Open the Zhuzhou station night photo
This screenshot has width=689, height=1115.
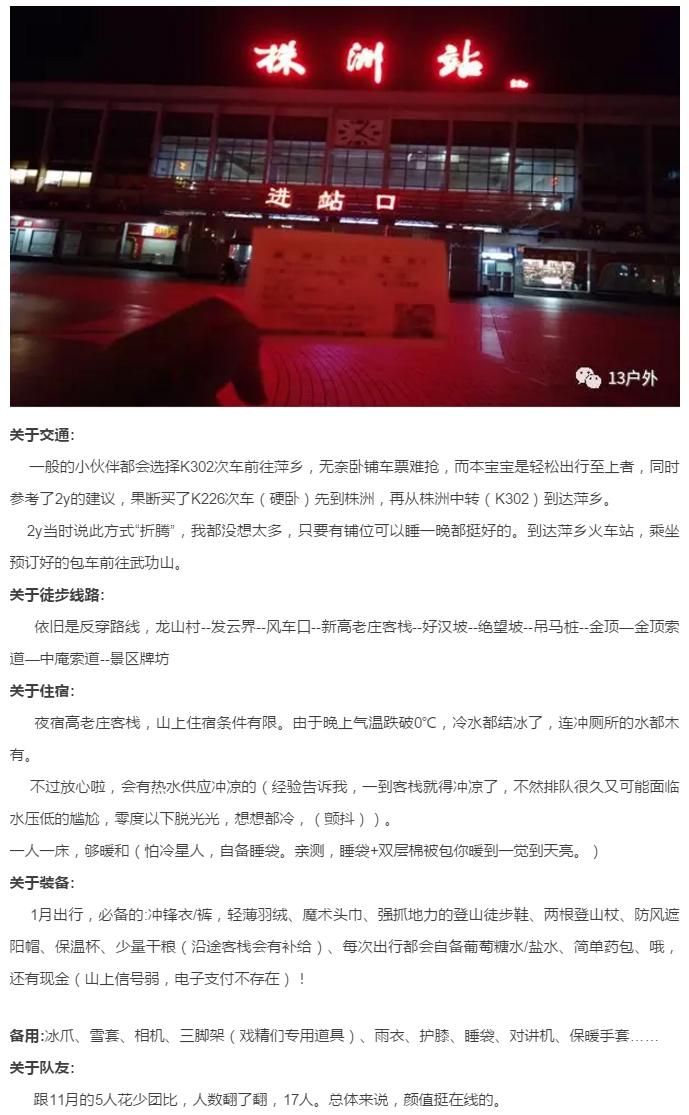coord(344,205)
